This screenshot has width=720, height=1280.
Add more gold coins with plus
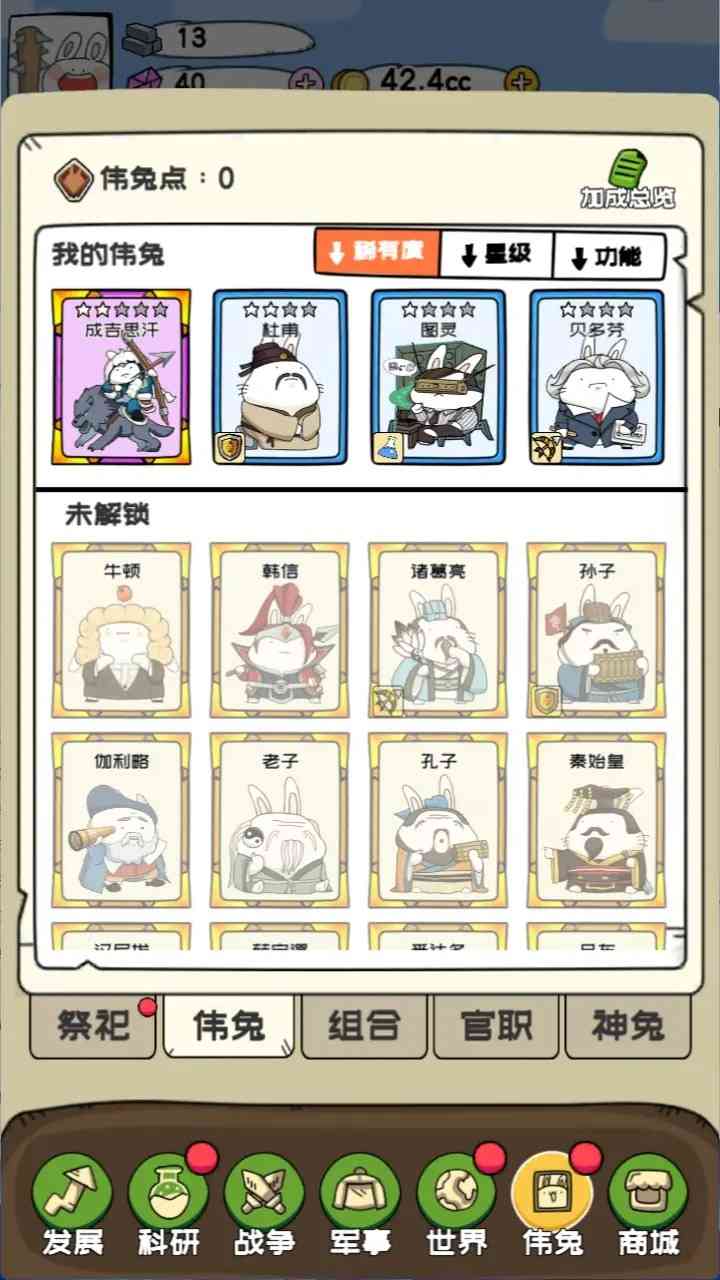pos(521,82)
